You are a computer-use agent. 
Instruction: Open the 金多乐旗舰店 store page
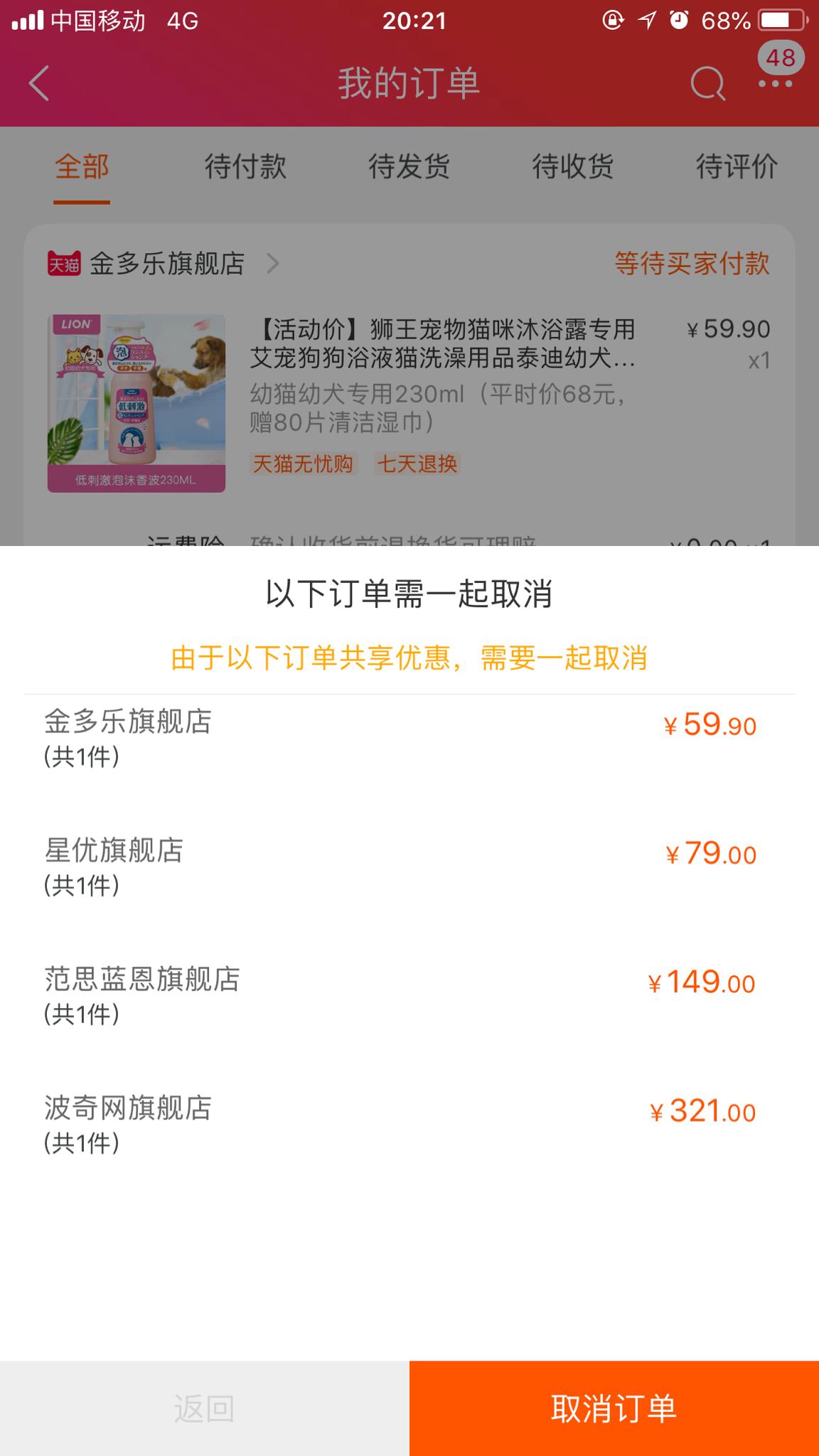pos(166,264)
